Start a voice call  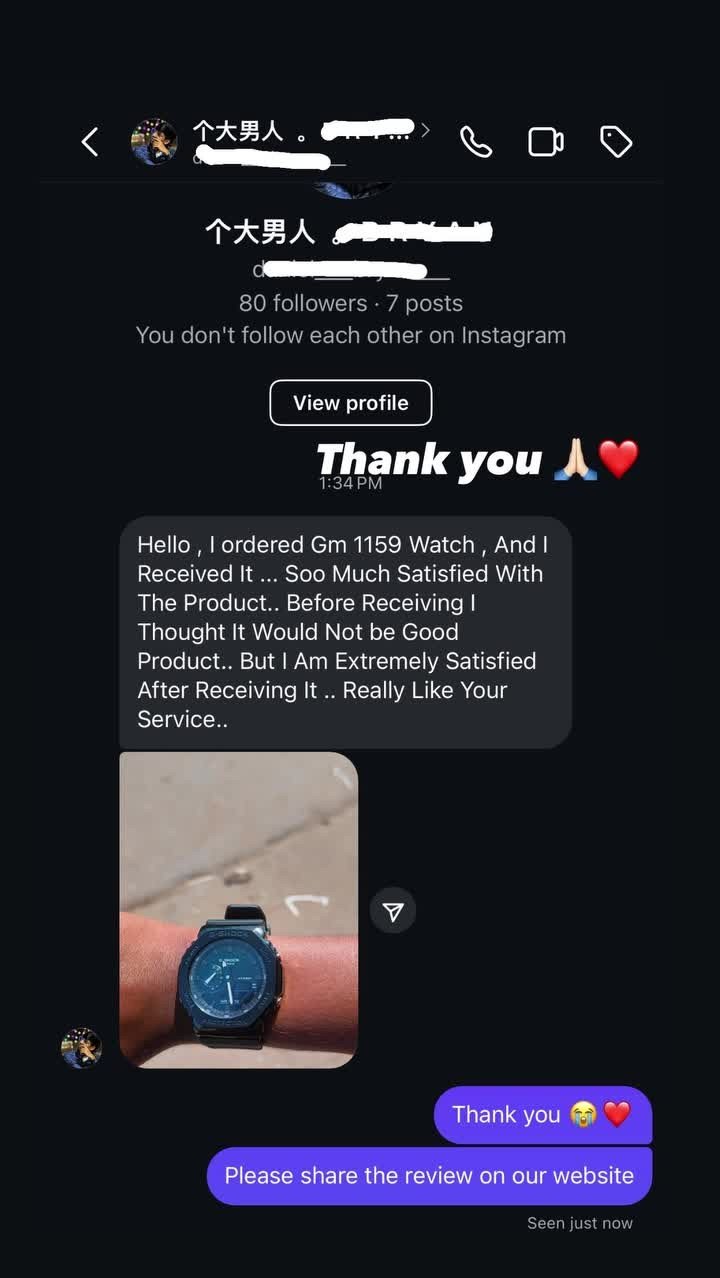477,142
